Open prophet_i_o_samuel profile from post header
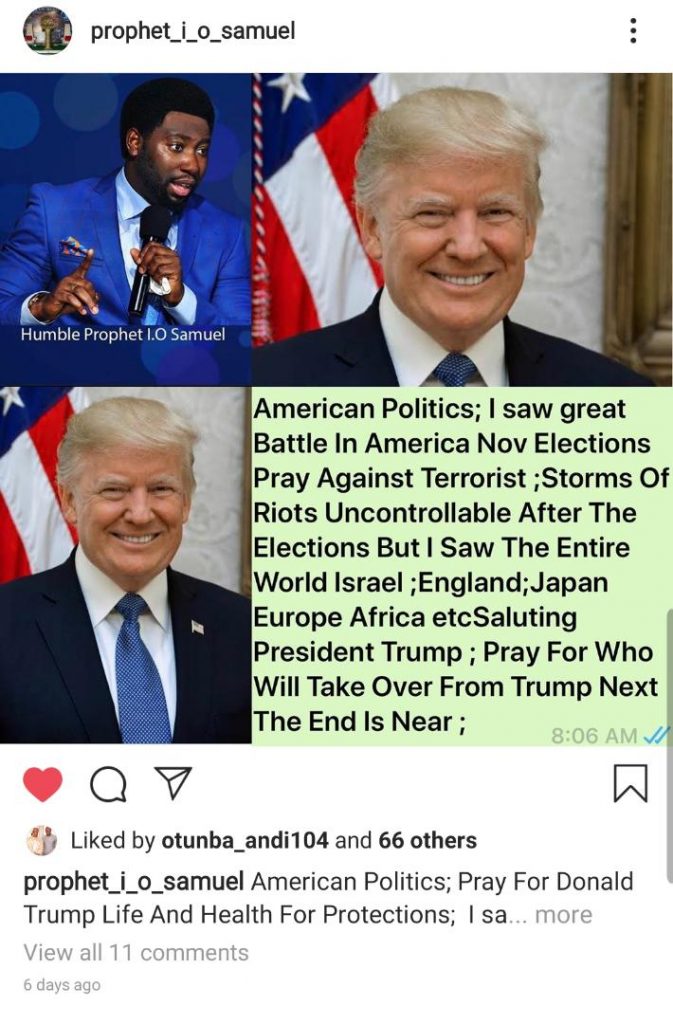 (x=192, y=32)
